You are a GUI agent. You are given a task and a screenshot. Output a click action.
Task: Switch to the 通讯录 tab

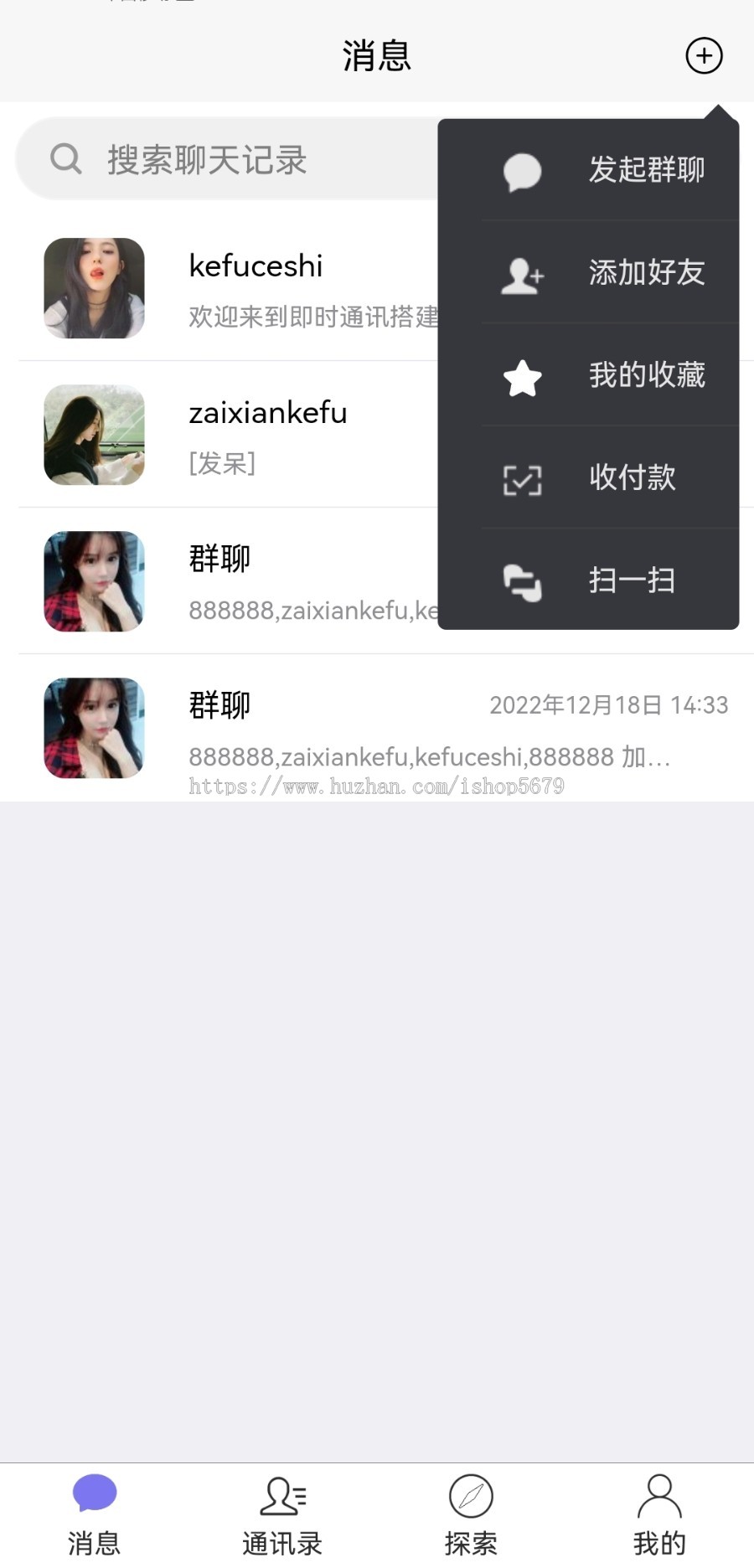tap(282, 1514)
